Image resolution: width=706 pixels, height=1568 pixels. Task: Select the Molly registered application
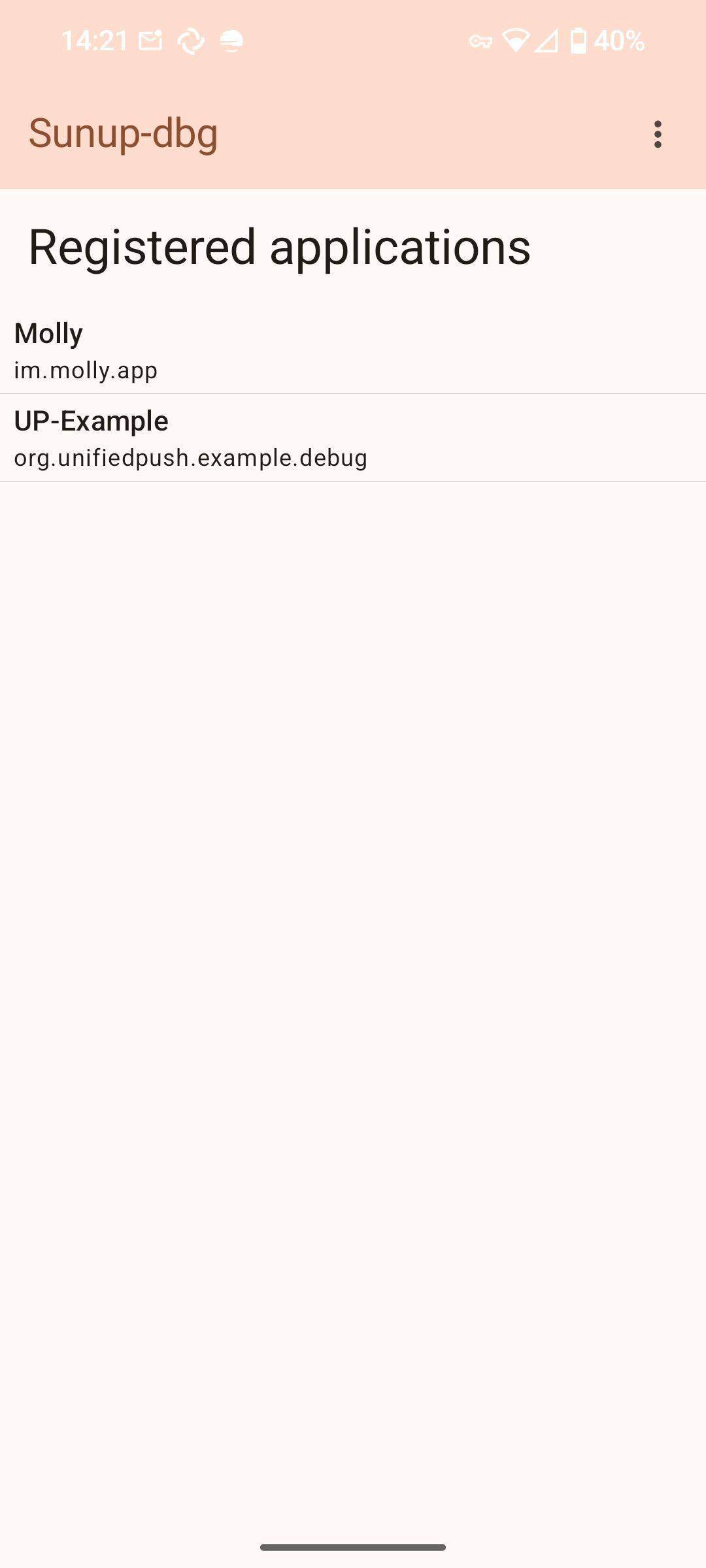pyautogui.click(x=353, y=351)
